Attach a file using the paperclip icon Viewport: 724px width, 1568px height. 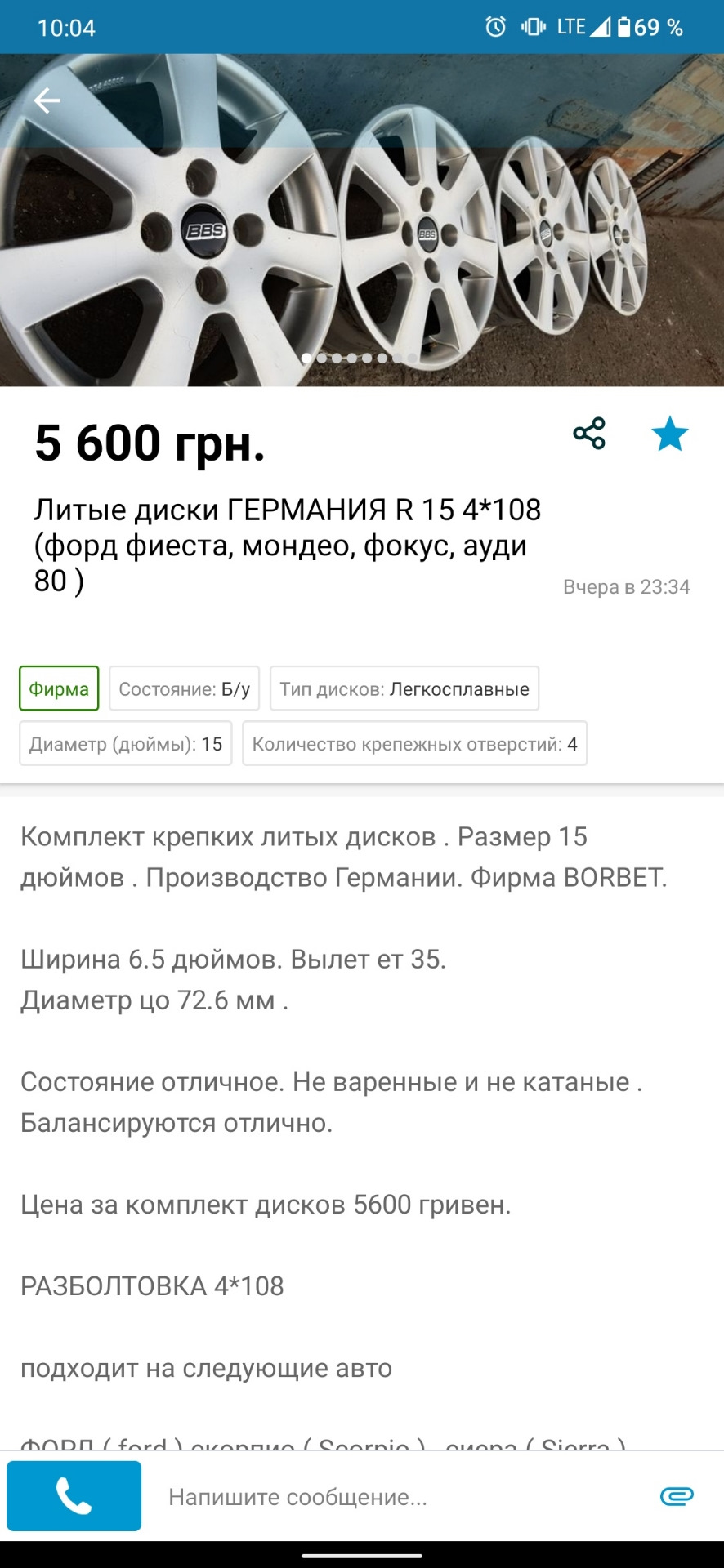click(677, 1496)
